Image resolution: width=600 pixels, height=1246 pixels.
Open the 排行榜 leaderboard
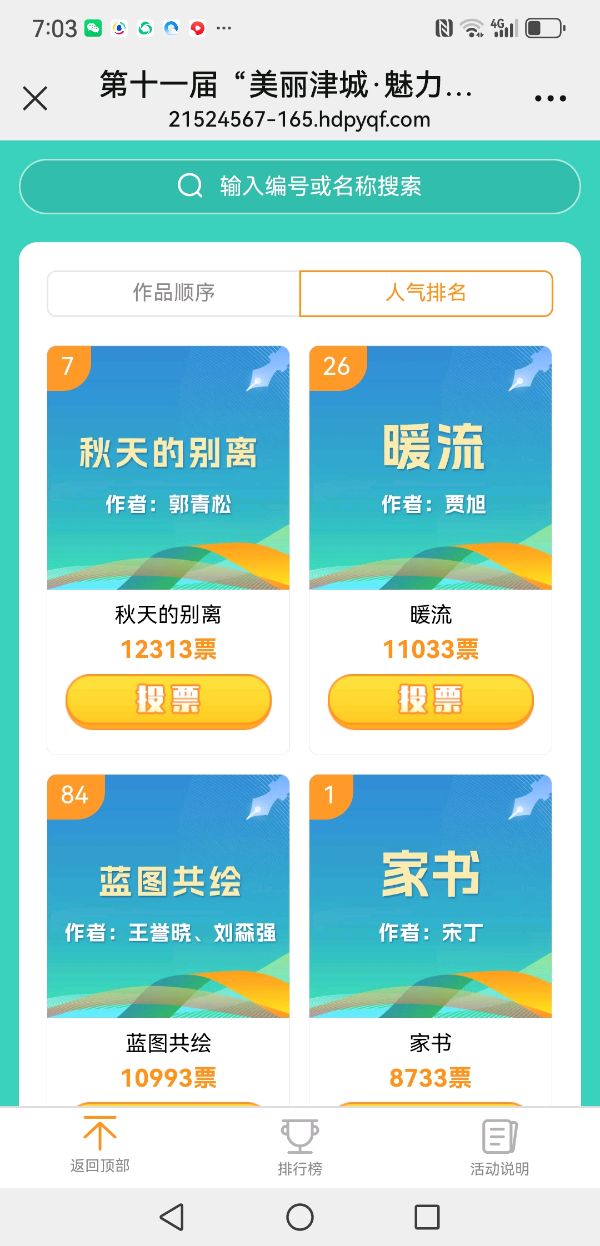[x=300, y=1146]
